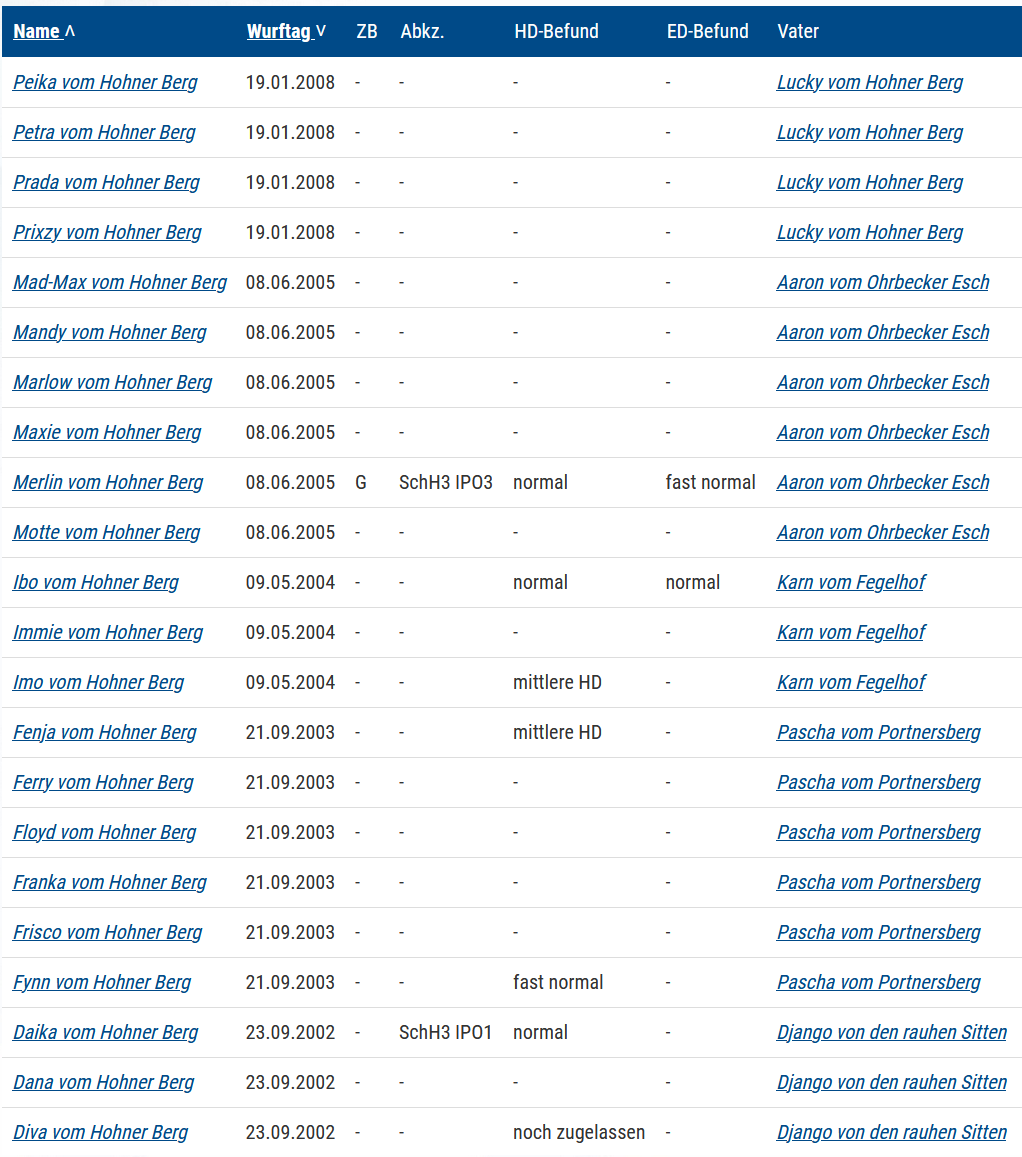
Task: Open Franka vom Hohner Berg's entry
Action: pyautogui.click(x=110, y=882)
